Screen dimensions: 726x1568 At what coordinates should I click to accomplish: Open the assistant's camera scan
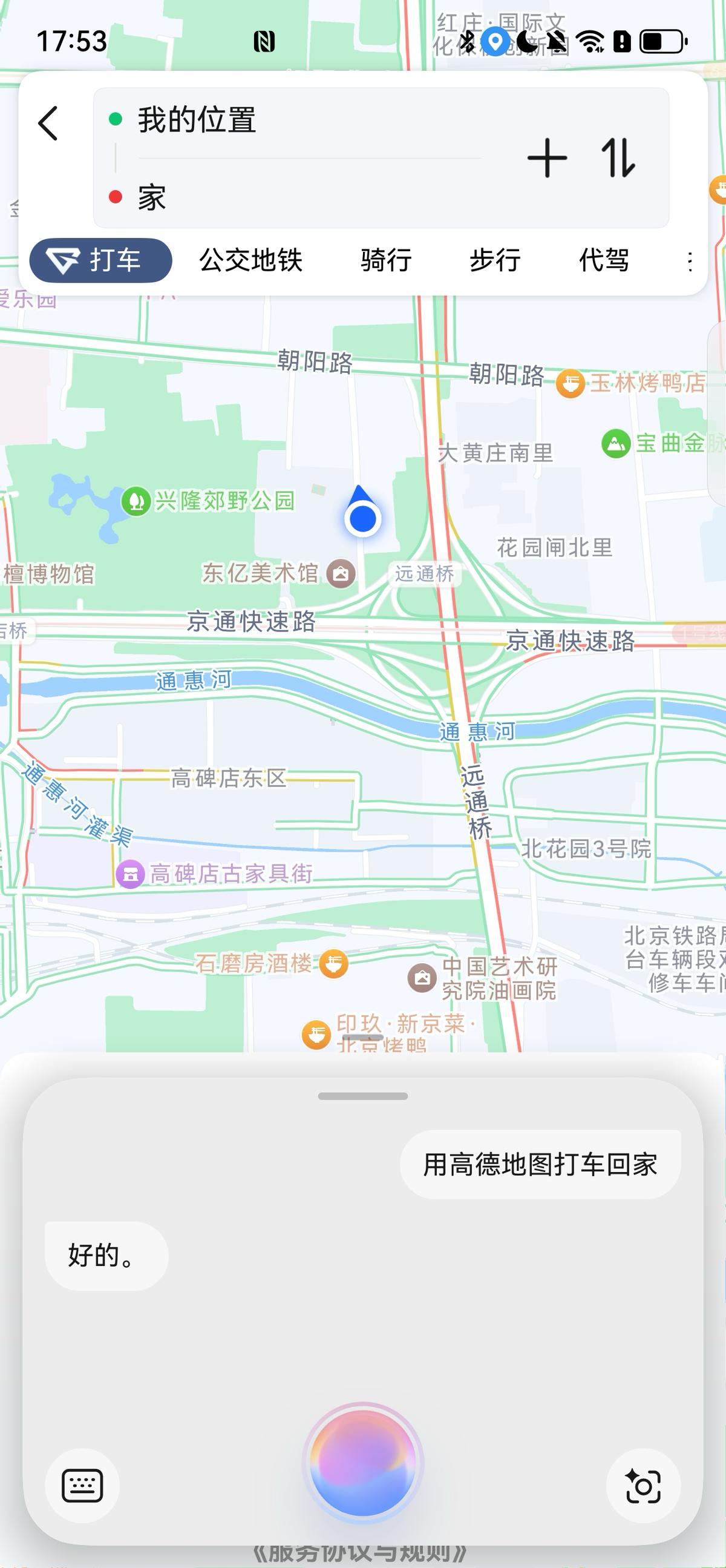point(643,1486)
